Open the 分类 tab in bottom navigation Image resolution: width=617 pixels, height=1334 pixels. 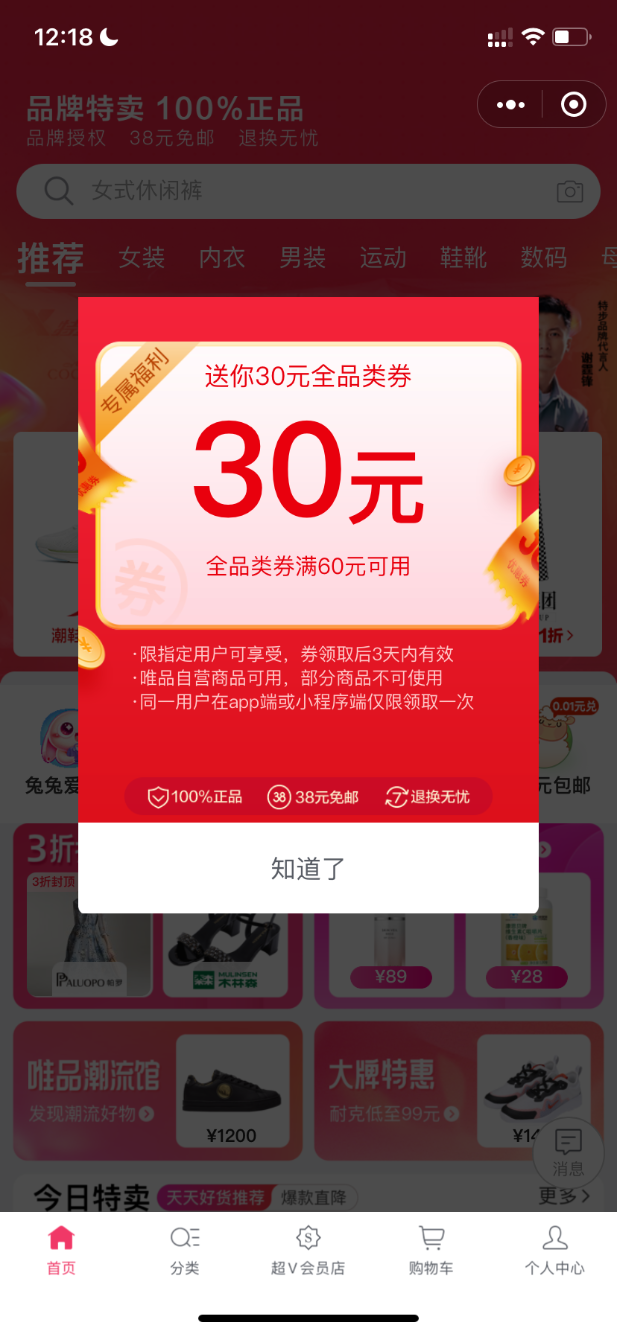point(185,1250)
